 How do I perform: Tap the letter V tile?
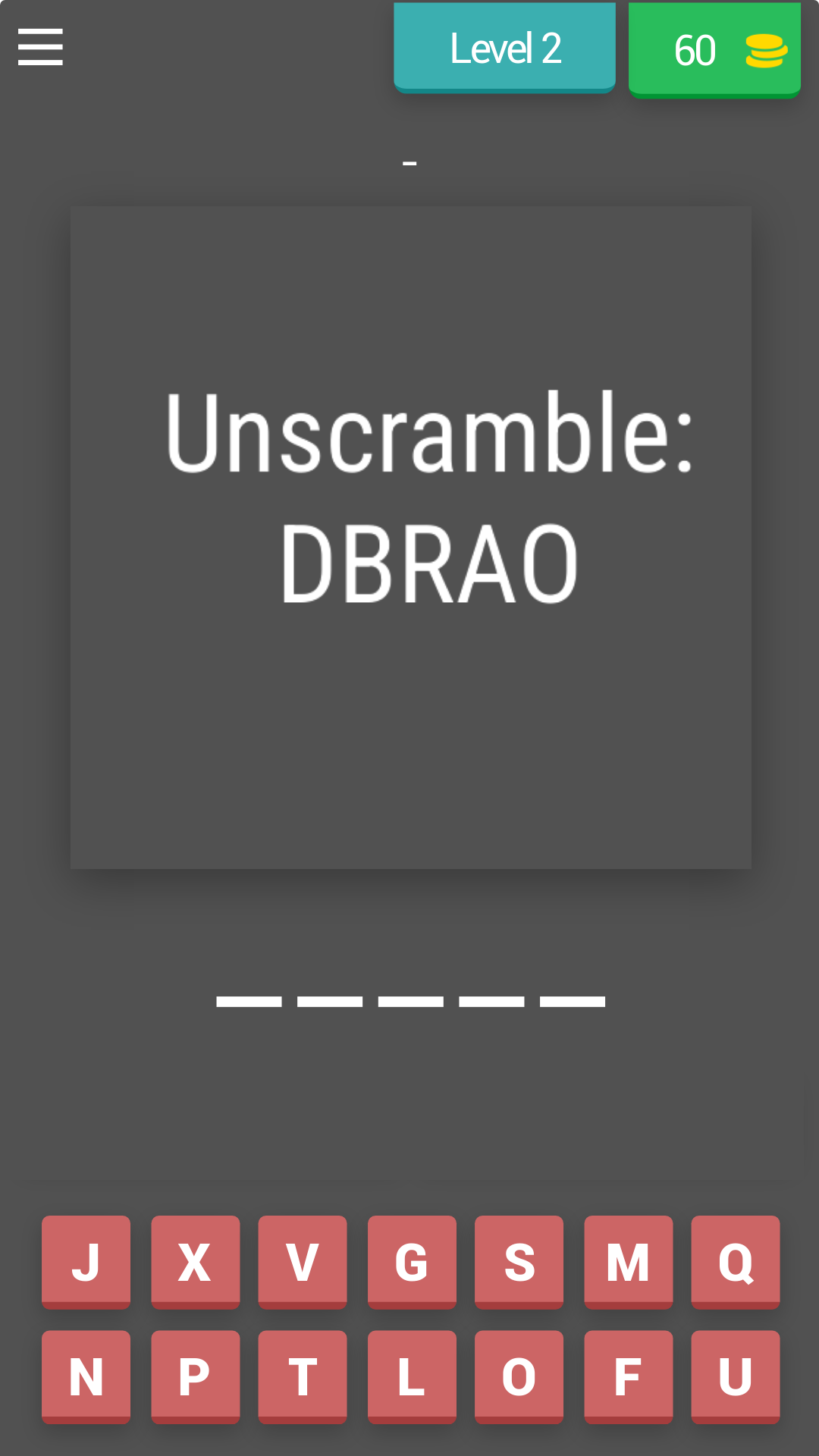302,1262
